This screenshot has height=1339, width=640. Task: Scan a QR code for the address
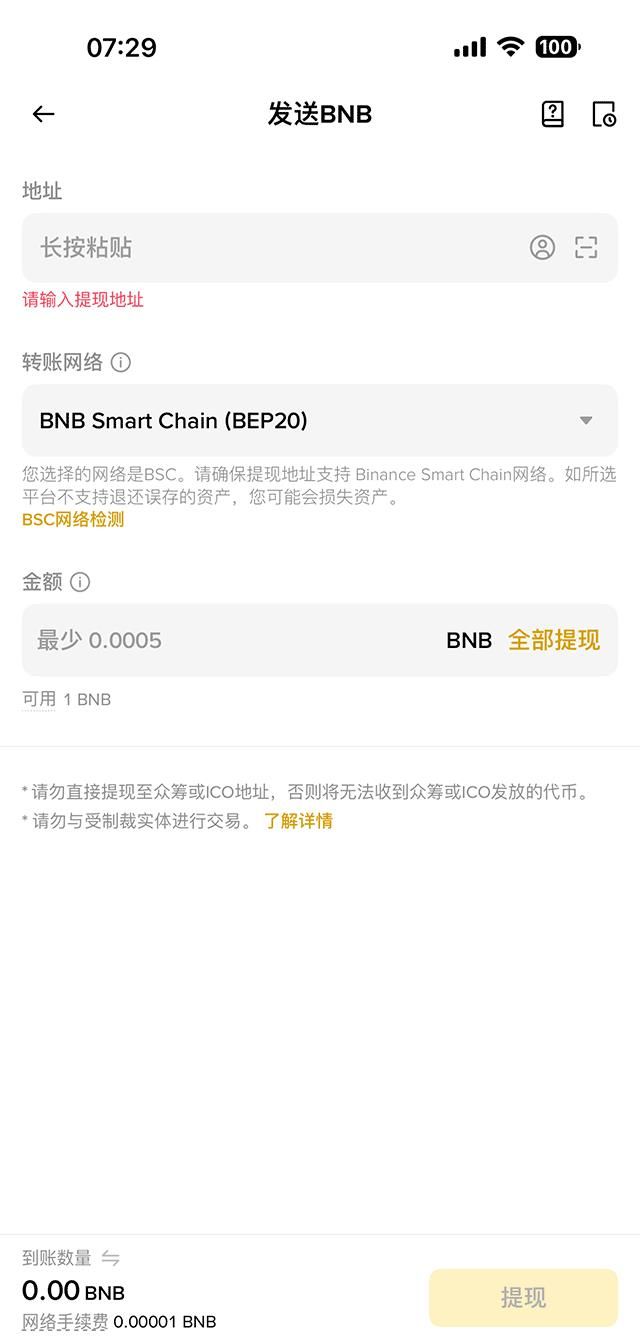pyautogui.click(x=586, y=248)
